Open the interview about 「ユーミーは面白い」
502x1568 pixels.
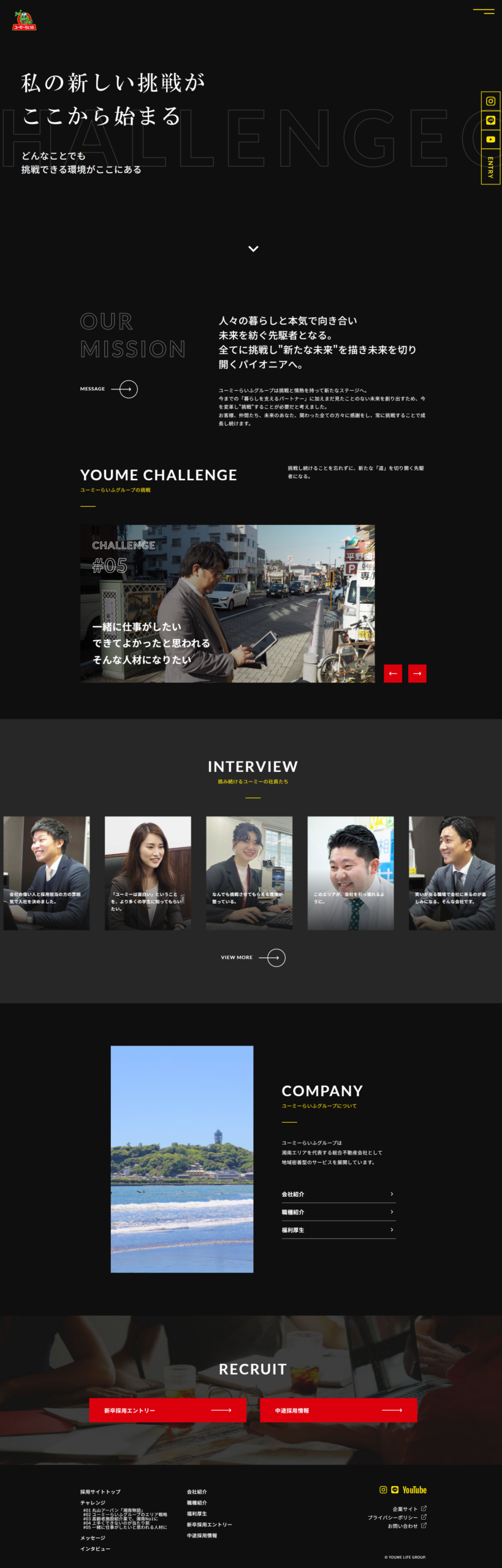coord(148,873)
